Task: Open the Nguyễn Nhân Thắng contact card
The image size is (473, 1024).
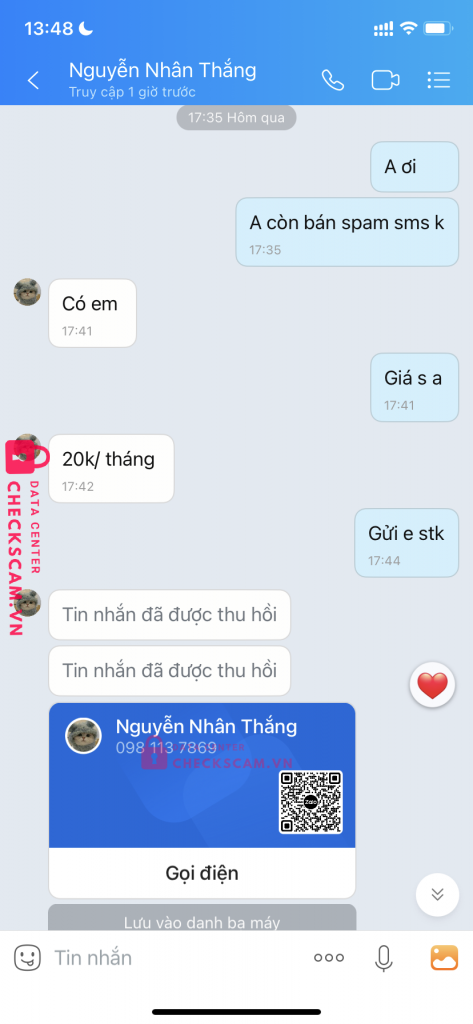Action: (202, 776)
